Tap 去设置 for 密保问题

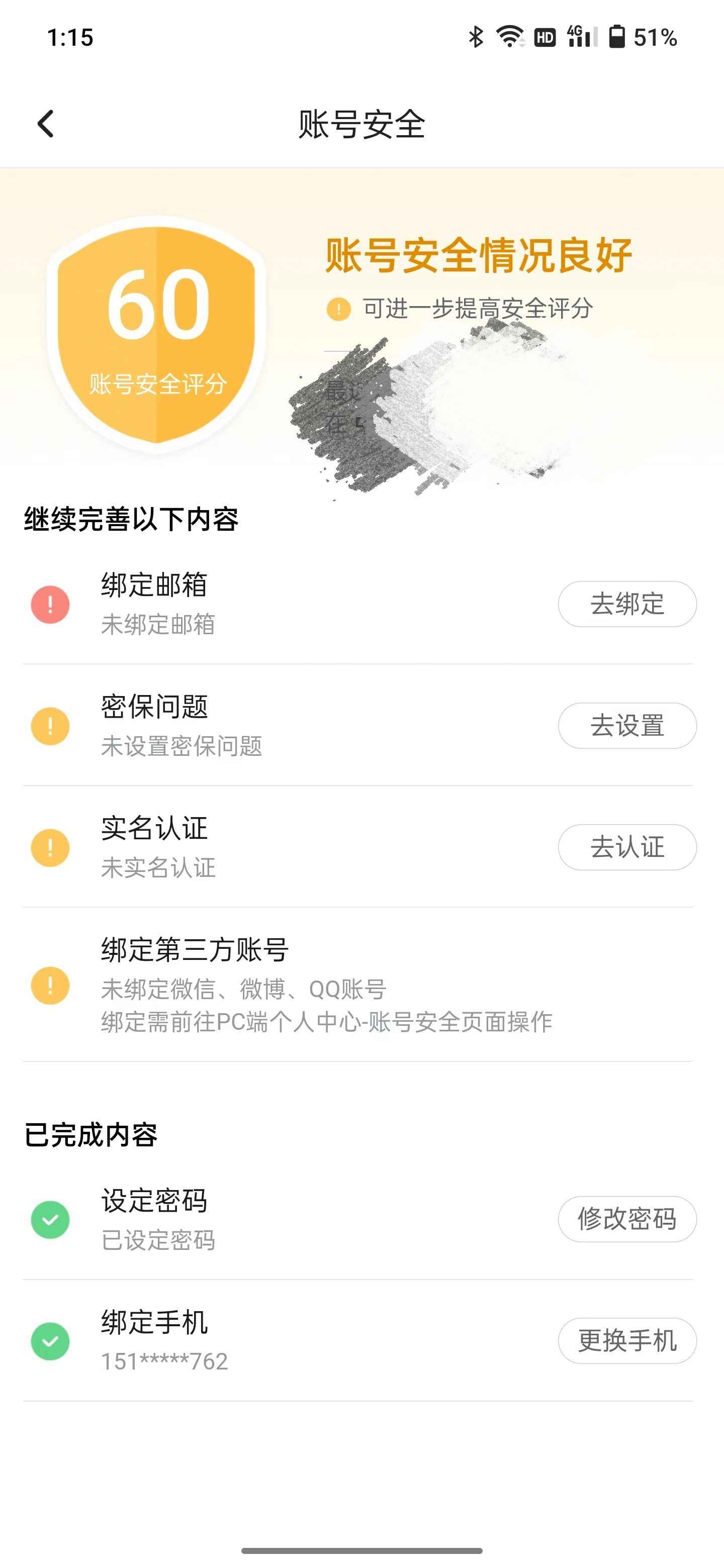pyautogui.click(x=626, y=726)
